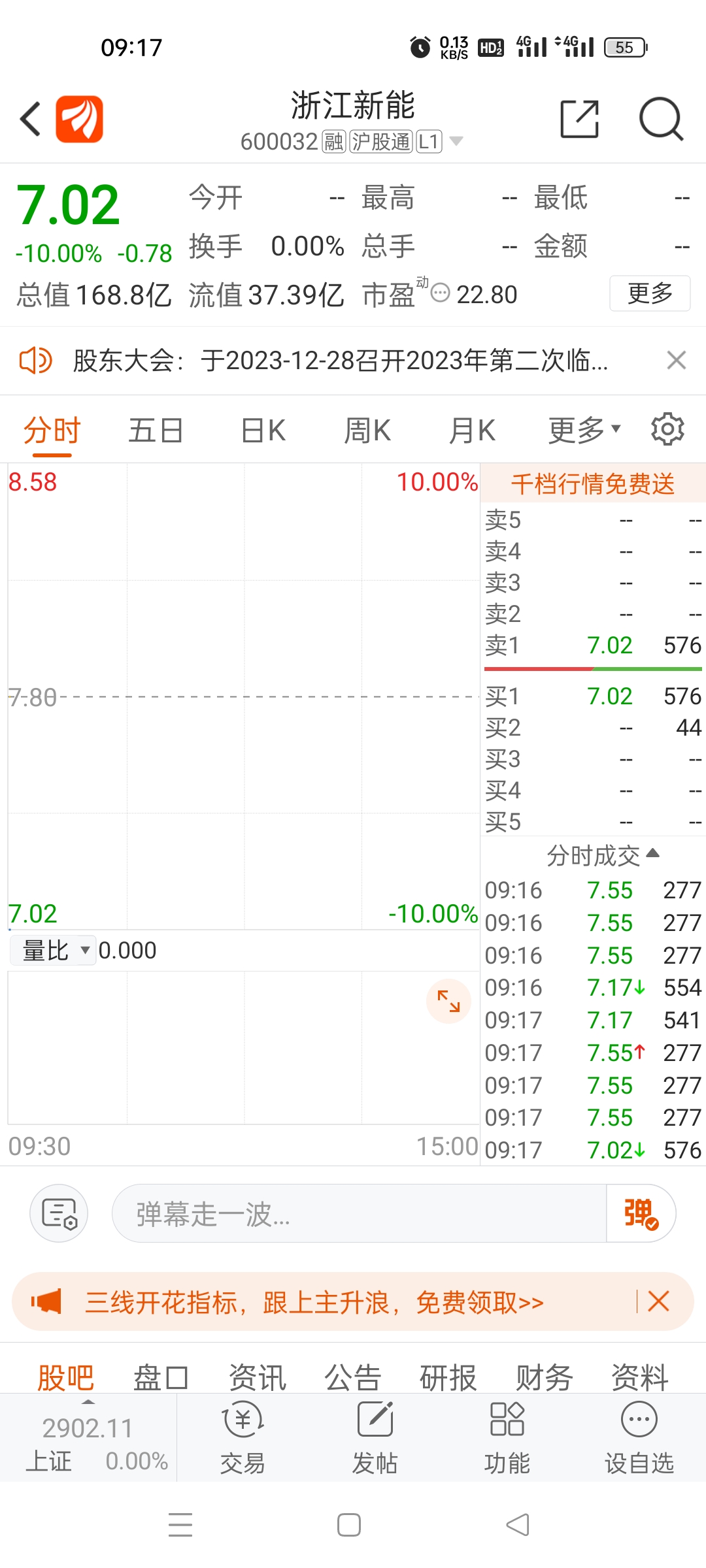Viewport: 706px width, 1568px height.
Task: Expand the chart to full screen
Action: click(449, 1001)
